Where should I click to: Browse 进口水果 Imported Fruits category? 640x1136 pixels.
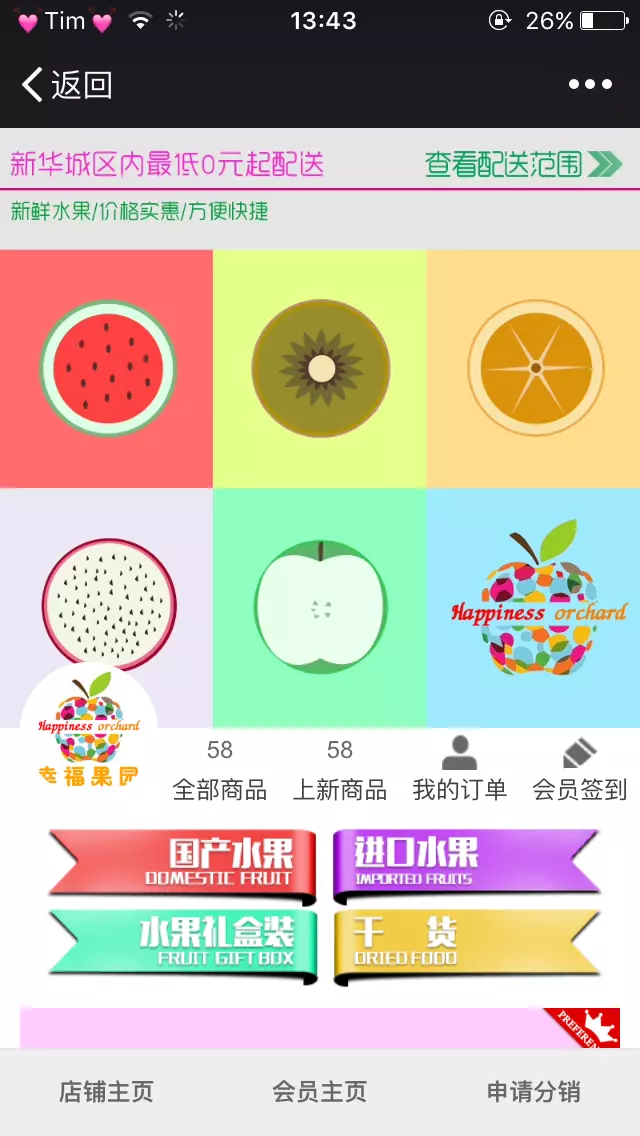(466, 864)
